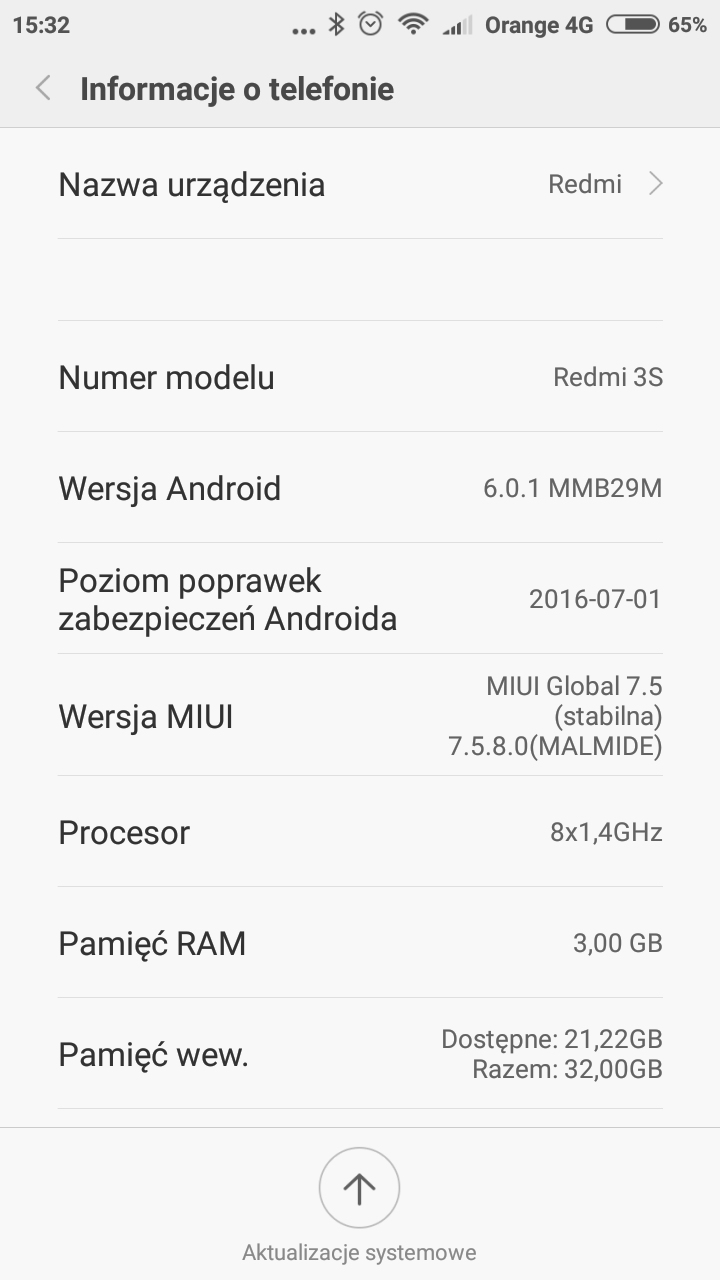This screenshot has height=1280, width=720.
Task: Select the Pamięć RAM row
Action: (360, 943)
